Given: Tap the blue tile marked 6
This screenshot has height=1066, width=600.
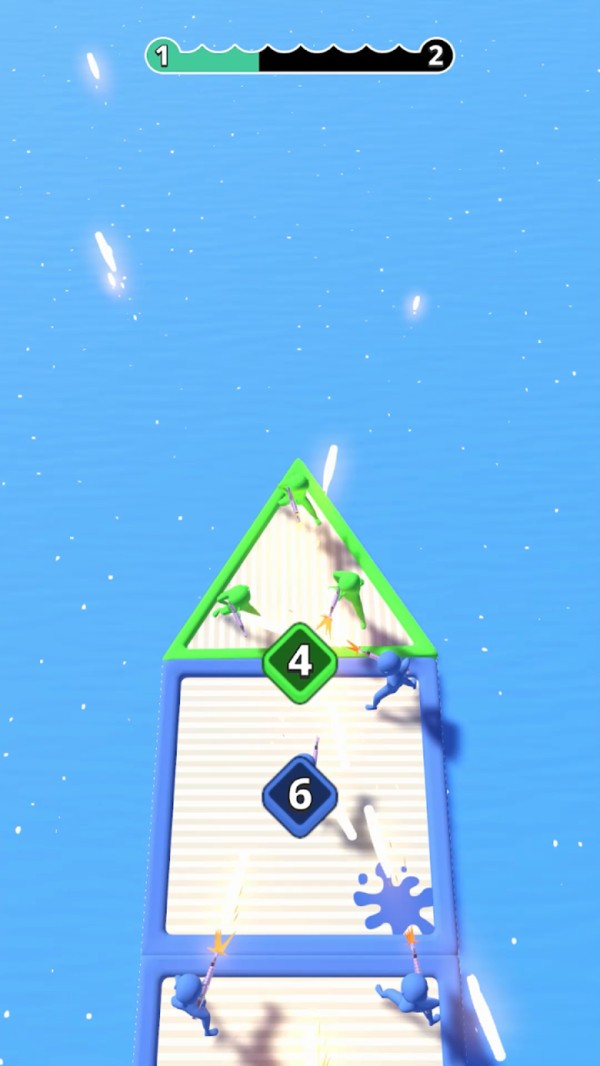Looking at the screenshot, I should [x=300, y=795].
